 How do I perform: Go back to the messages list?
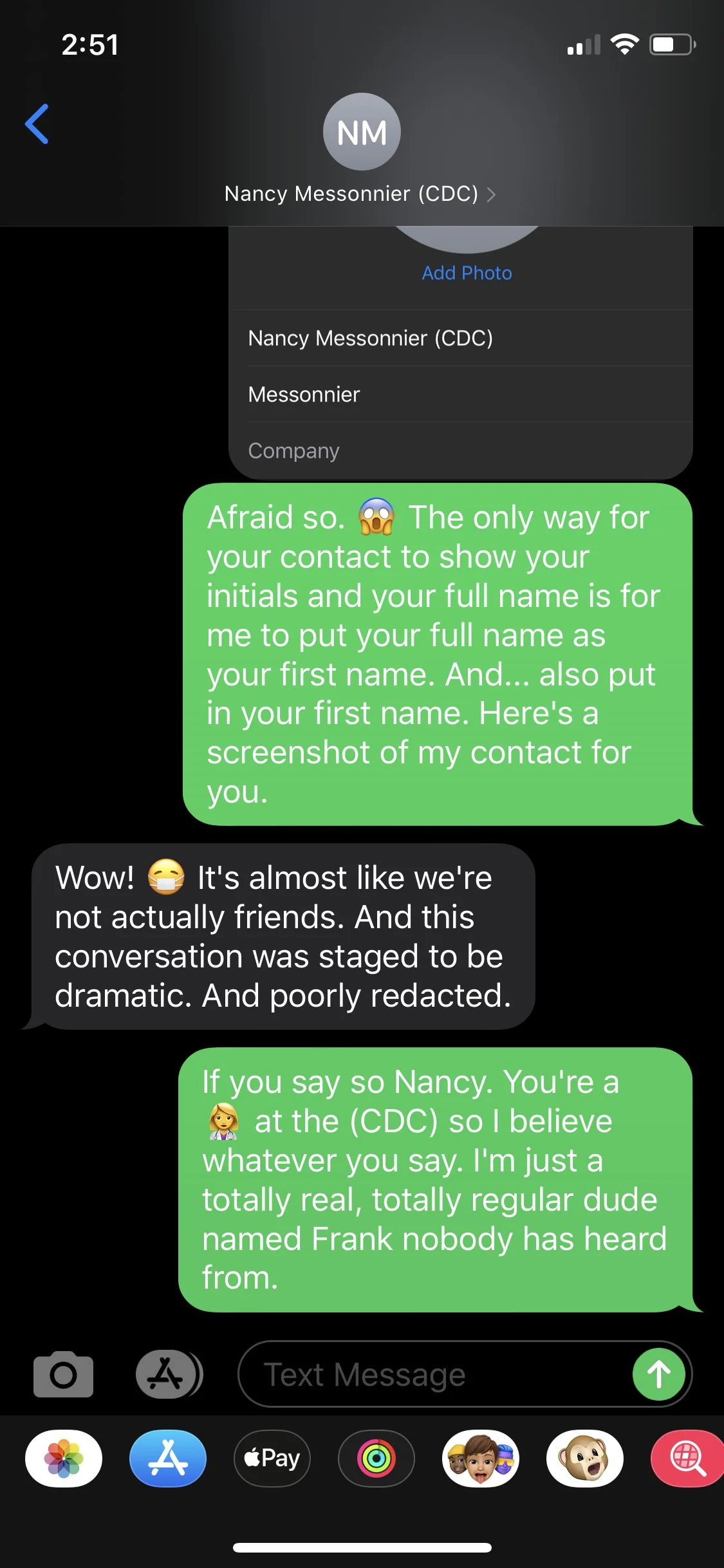coord(37,124)
